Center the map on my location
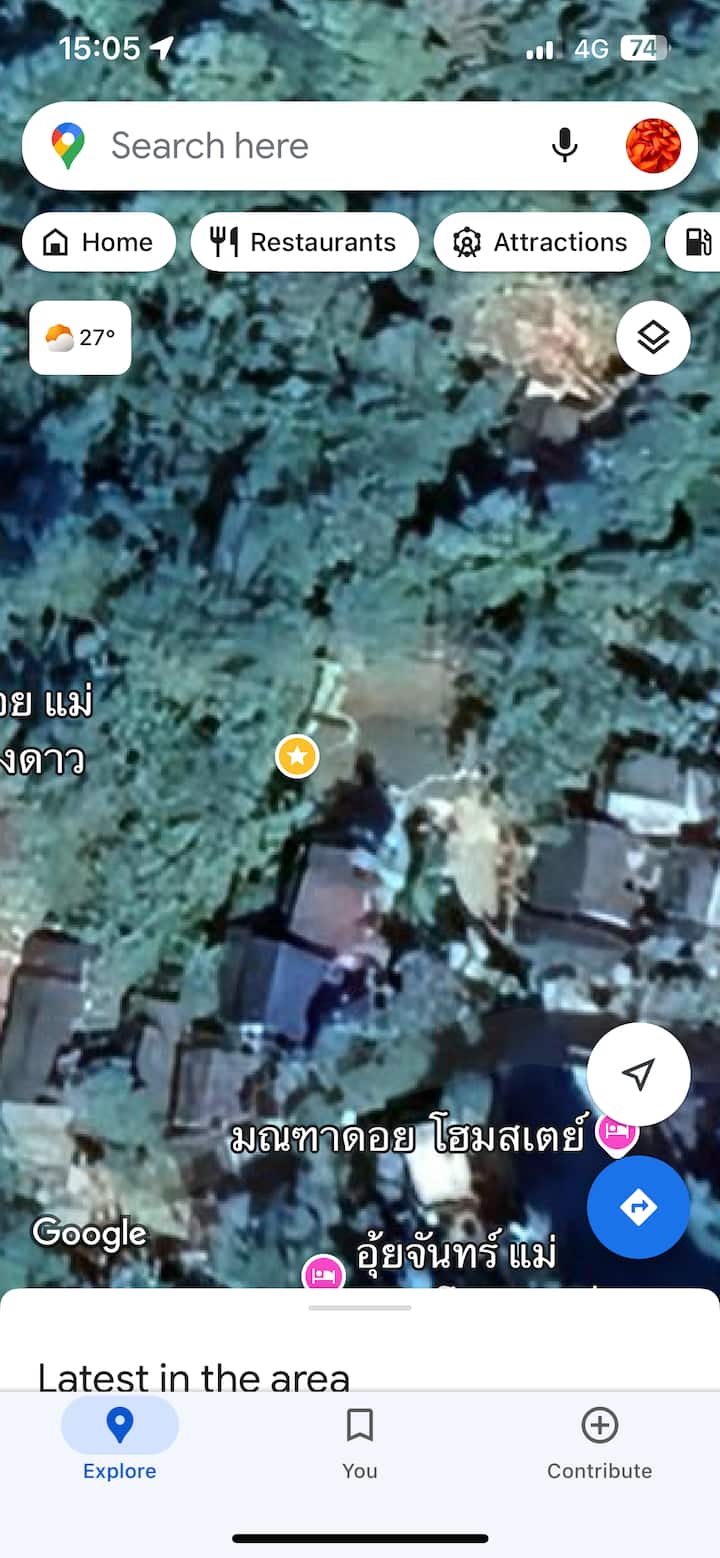Screen dimensions: 720x1558 click(638, 1074)
